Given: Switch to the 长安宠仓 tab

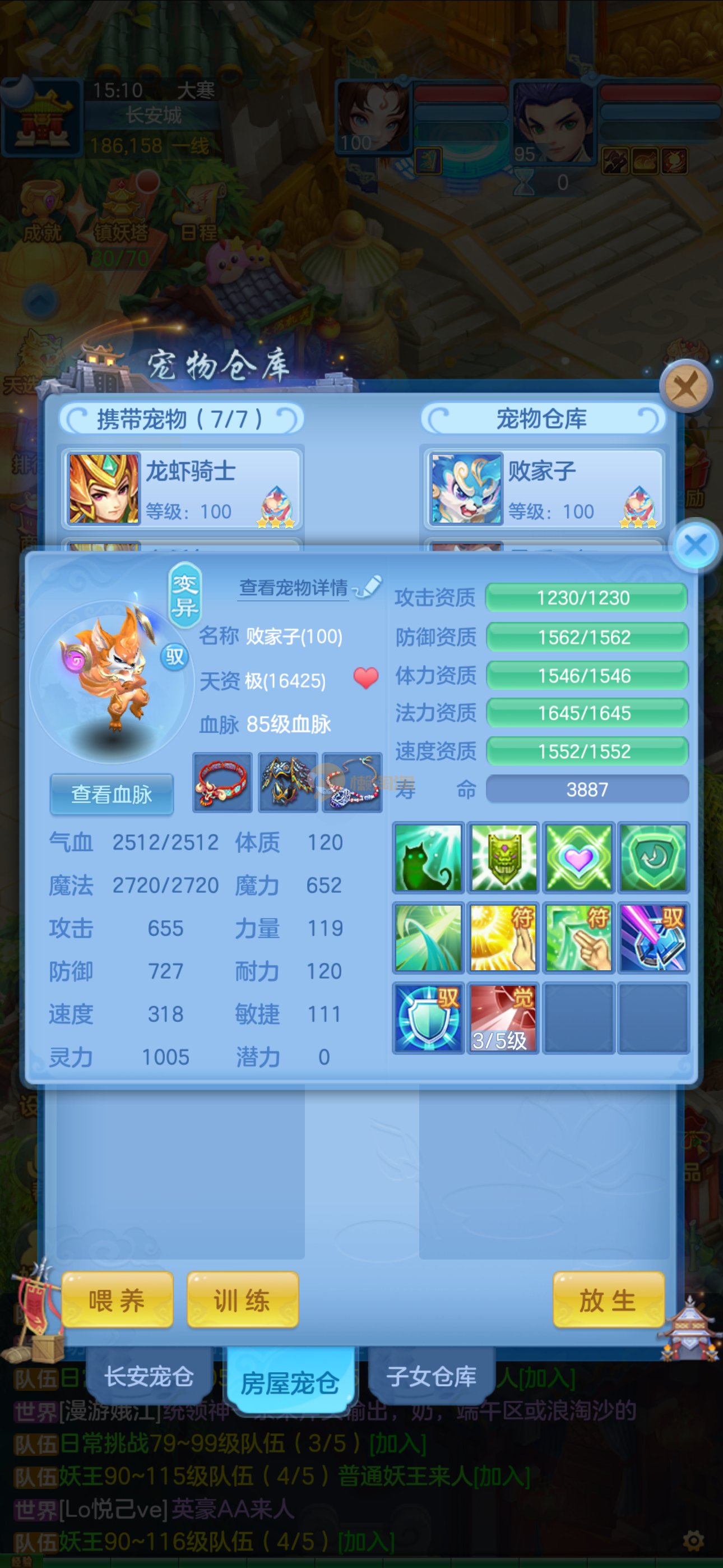Looking at the screenshot, I should tap(149, 1377).
